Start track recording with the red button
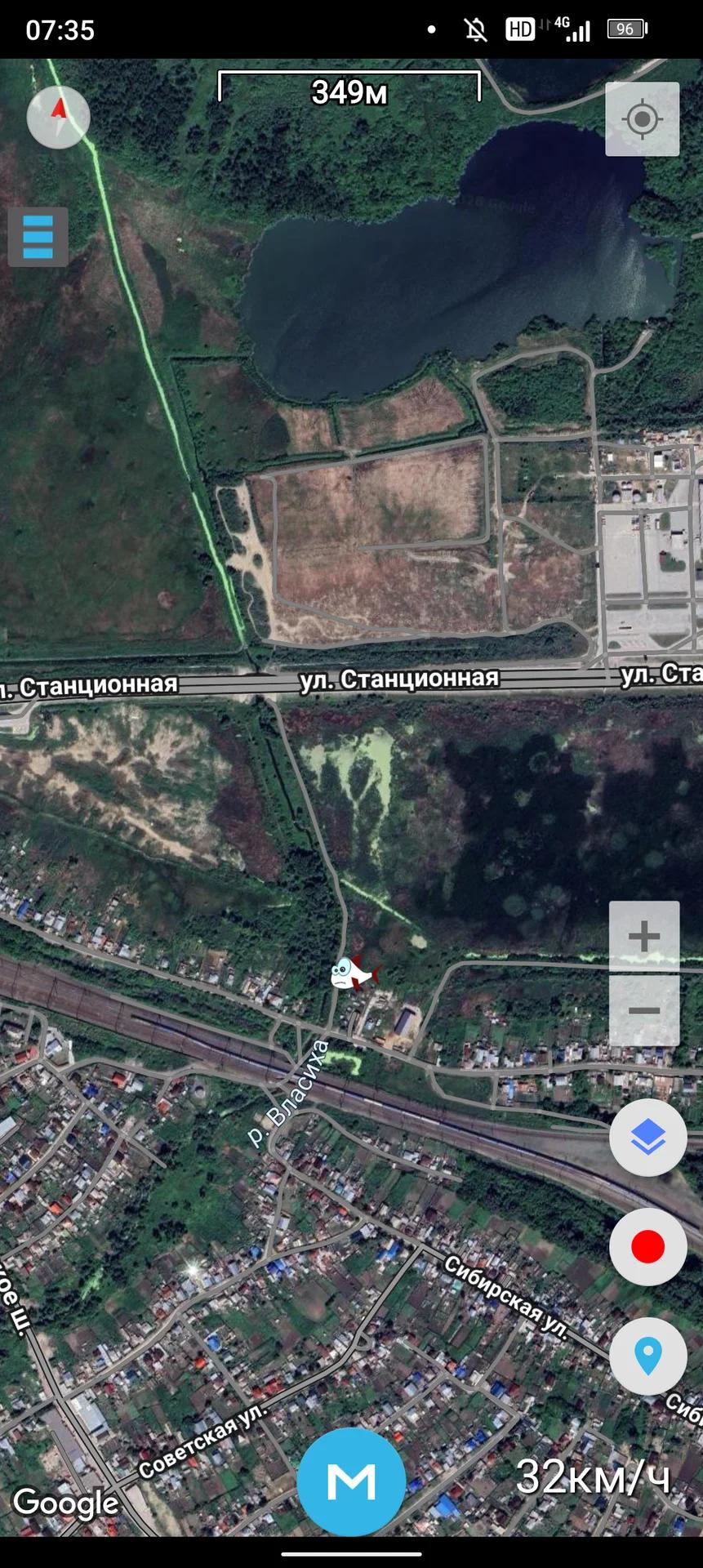The width and height of the screenshot is (703, 1568). pyautogui.click(x=648, y=1247)
